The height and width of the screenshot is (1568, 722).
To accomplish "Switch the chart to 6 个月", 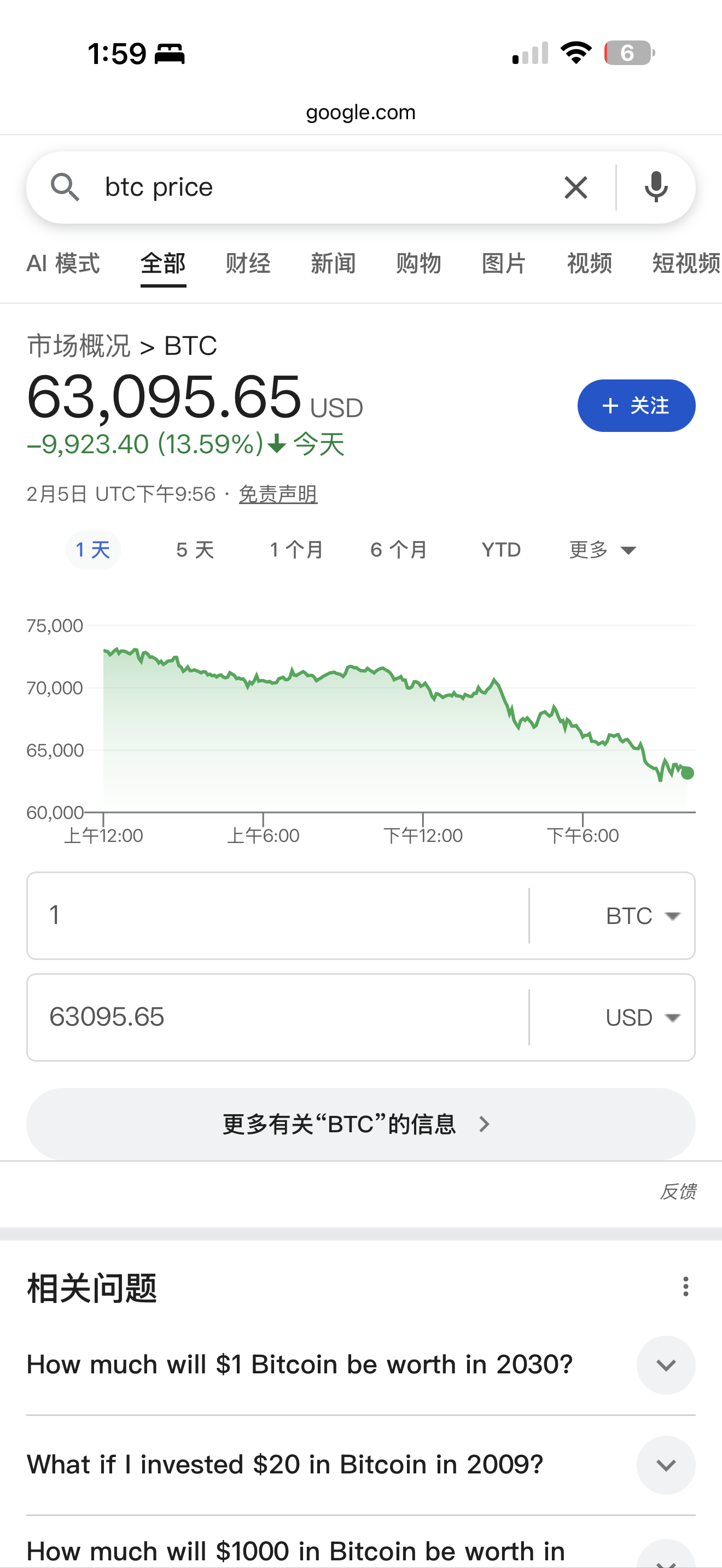I will point(399,549).
